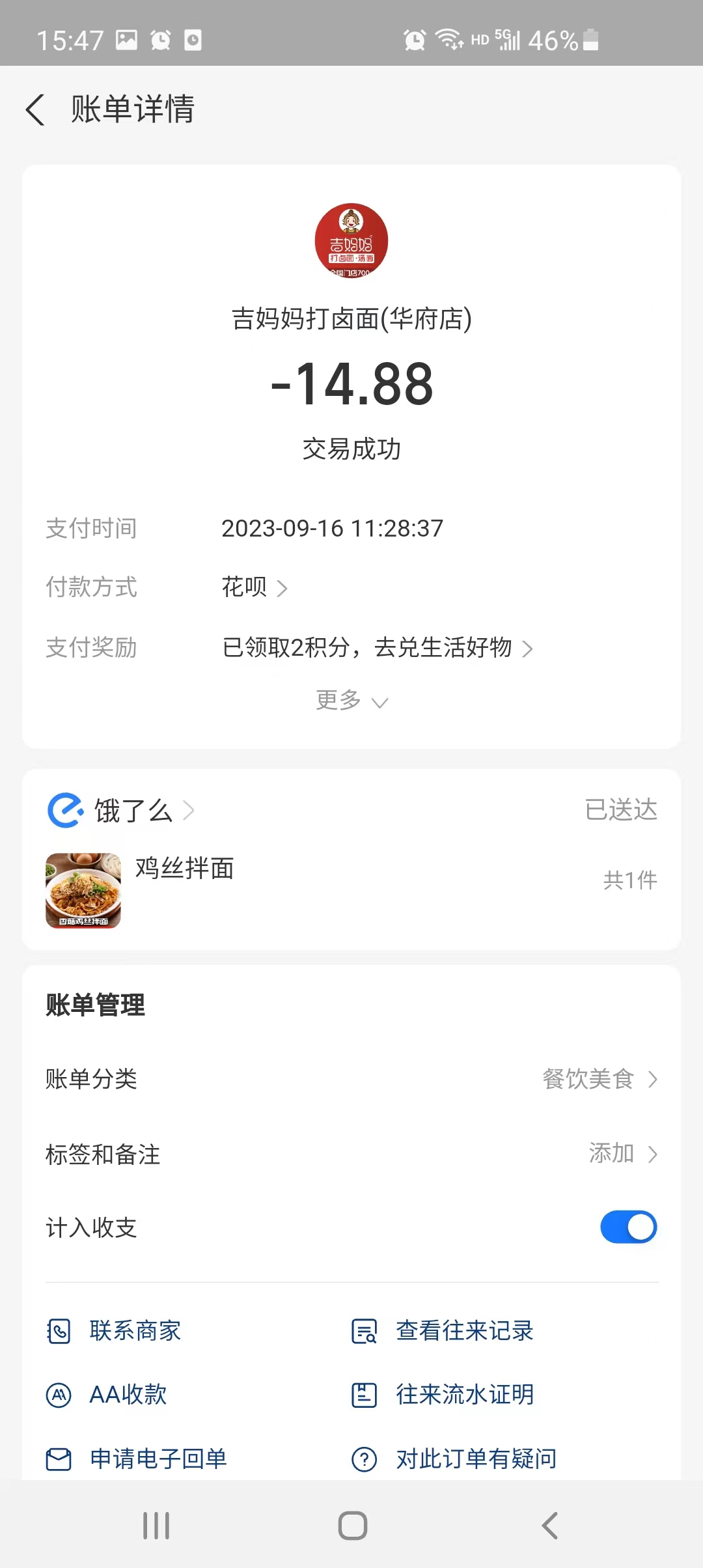The height and width of the screenshot is (1568, 703).
Task: Open the 支付奖励 points redemption link
Action: (378, 648)
